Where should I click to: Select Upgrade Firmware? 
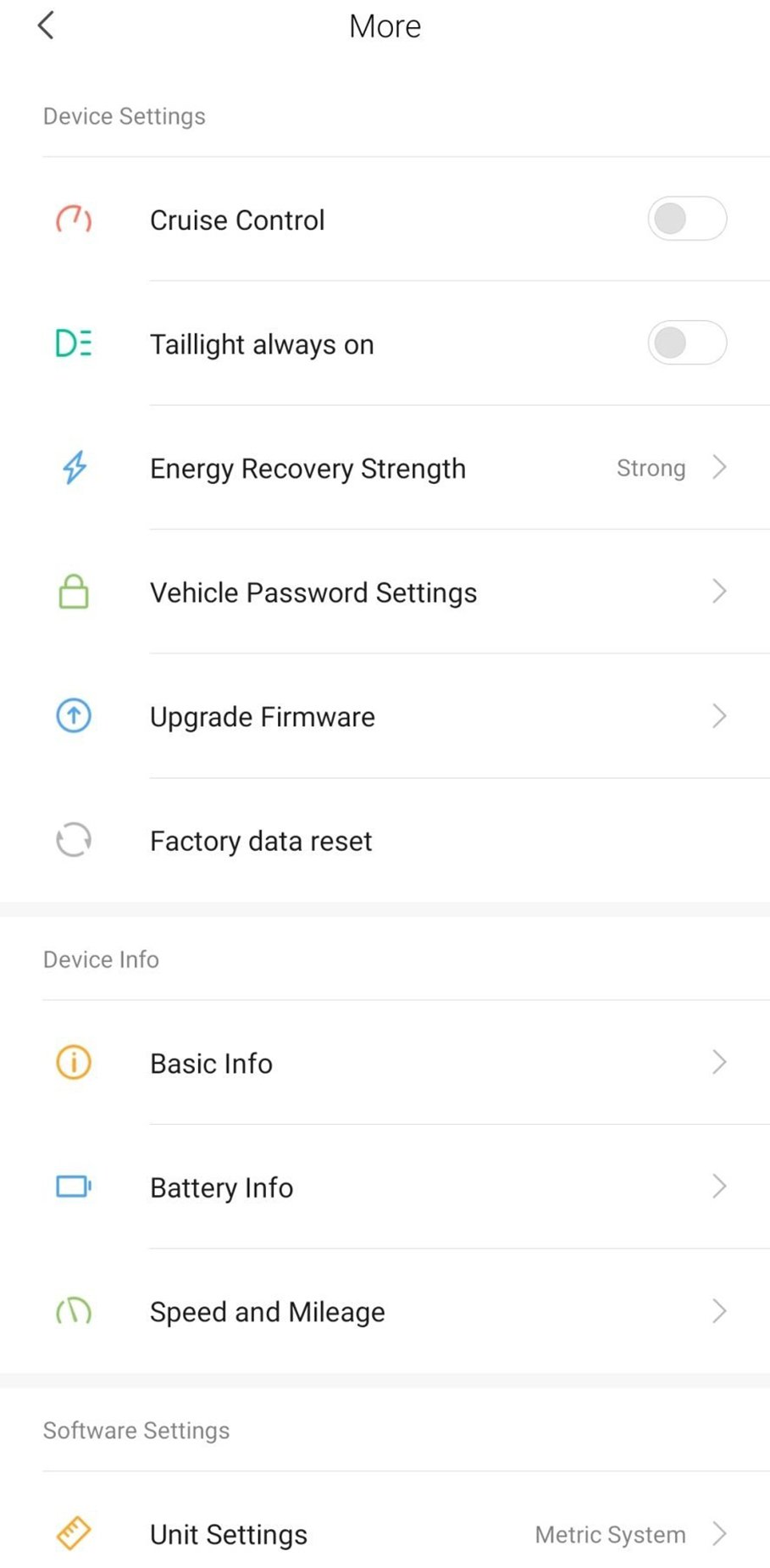pyautogui.click(x=385, y=716)
